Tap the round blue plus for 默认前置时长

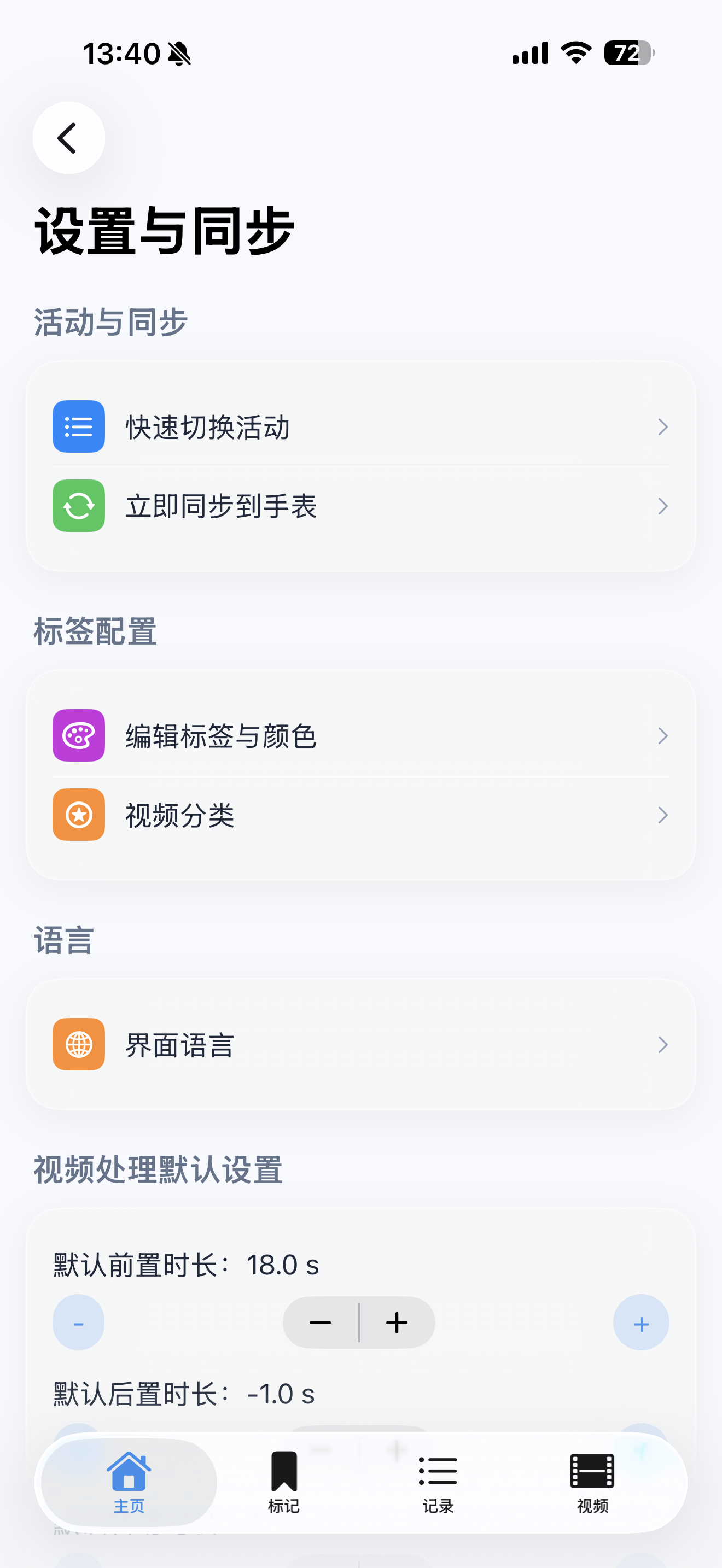coord(641,1323)
